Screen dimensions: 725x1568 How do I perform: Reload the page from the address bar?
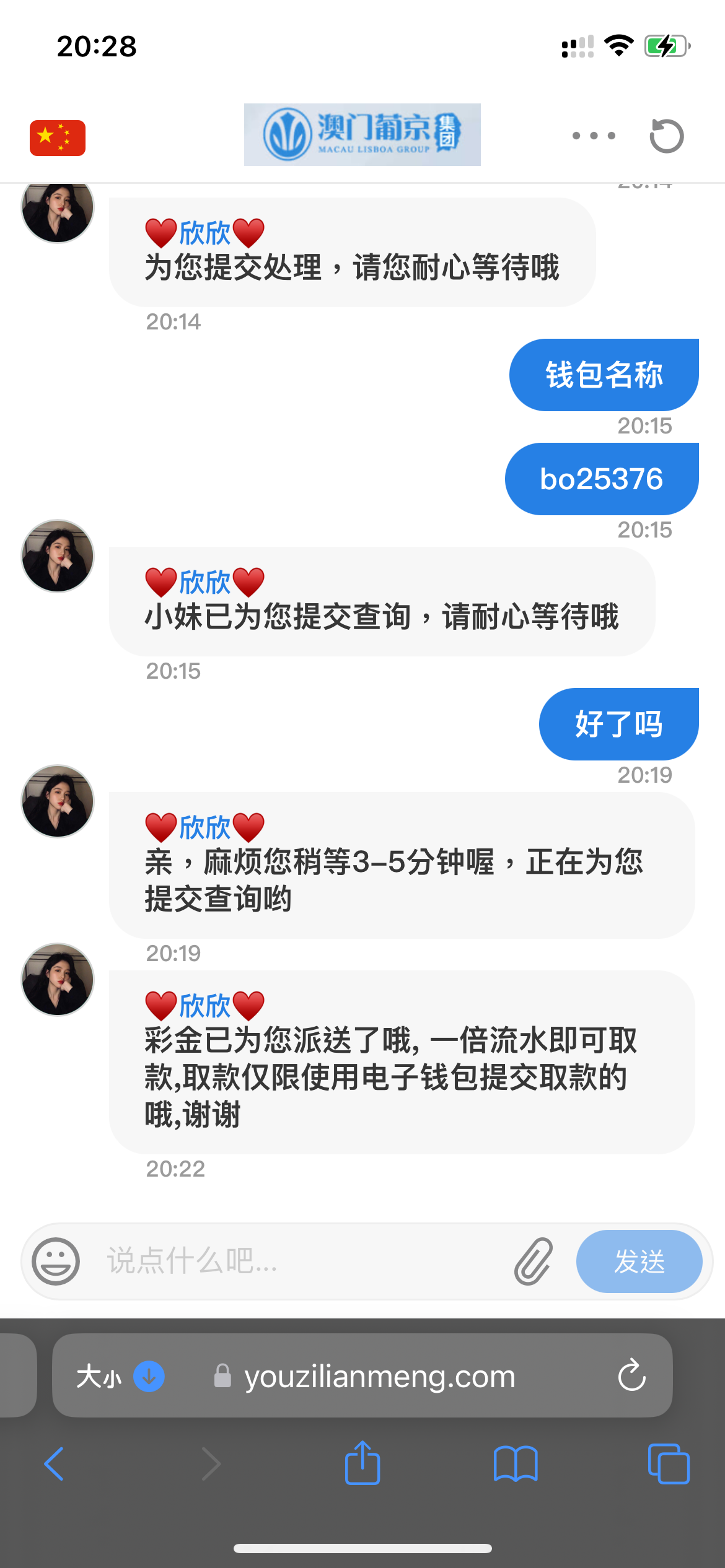[x=631, y=1376]
